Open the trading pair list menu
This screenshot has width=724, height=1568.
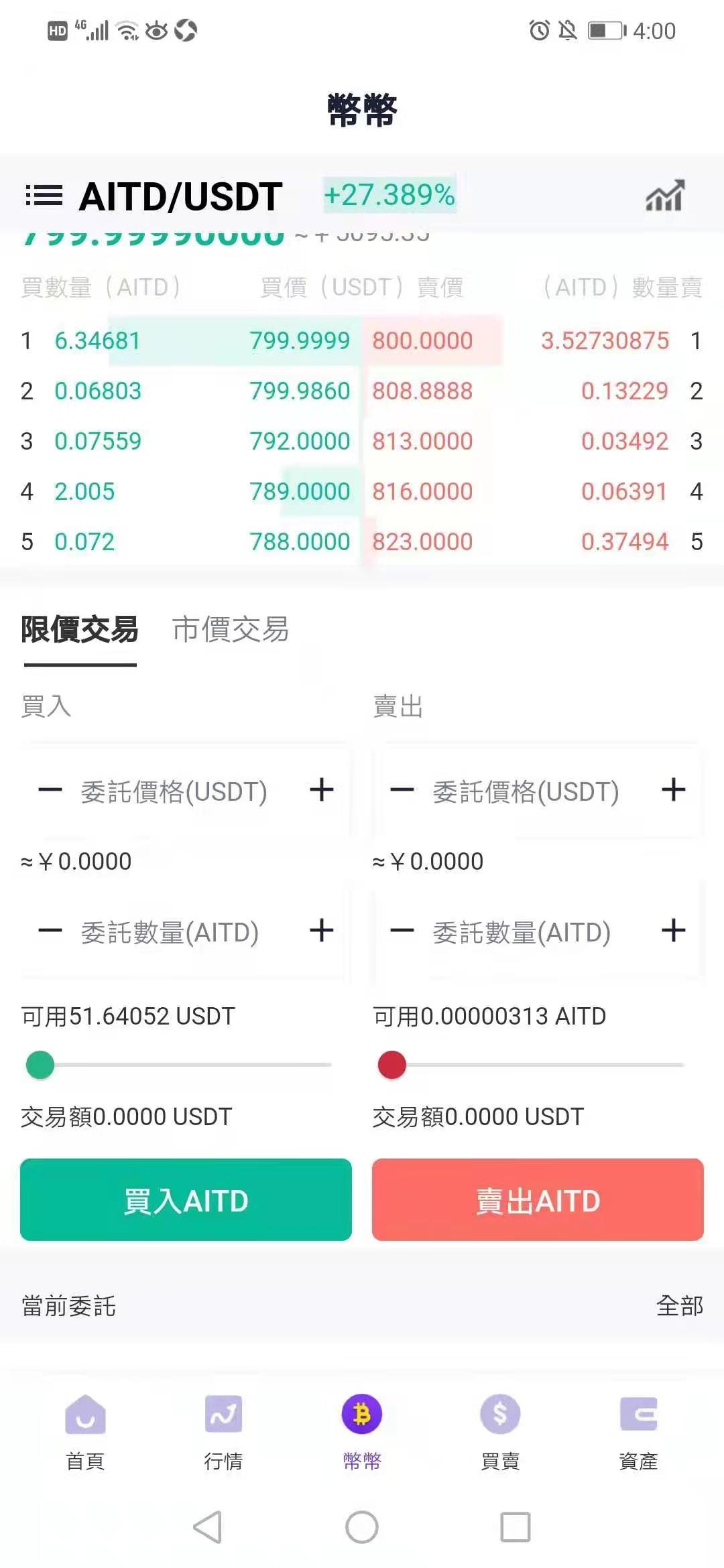[x=44, y=196]
